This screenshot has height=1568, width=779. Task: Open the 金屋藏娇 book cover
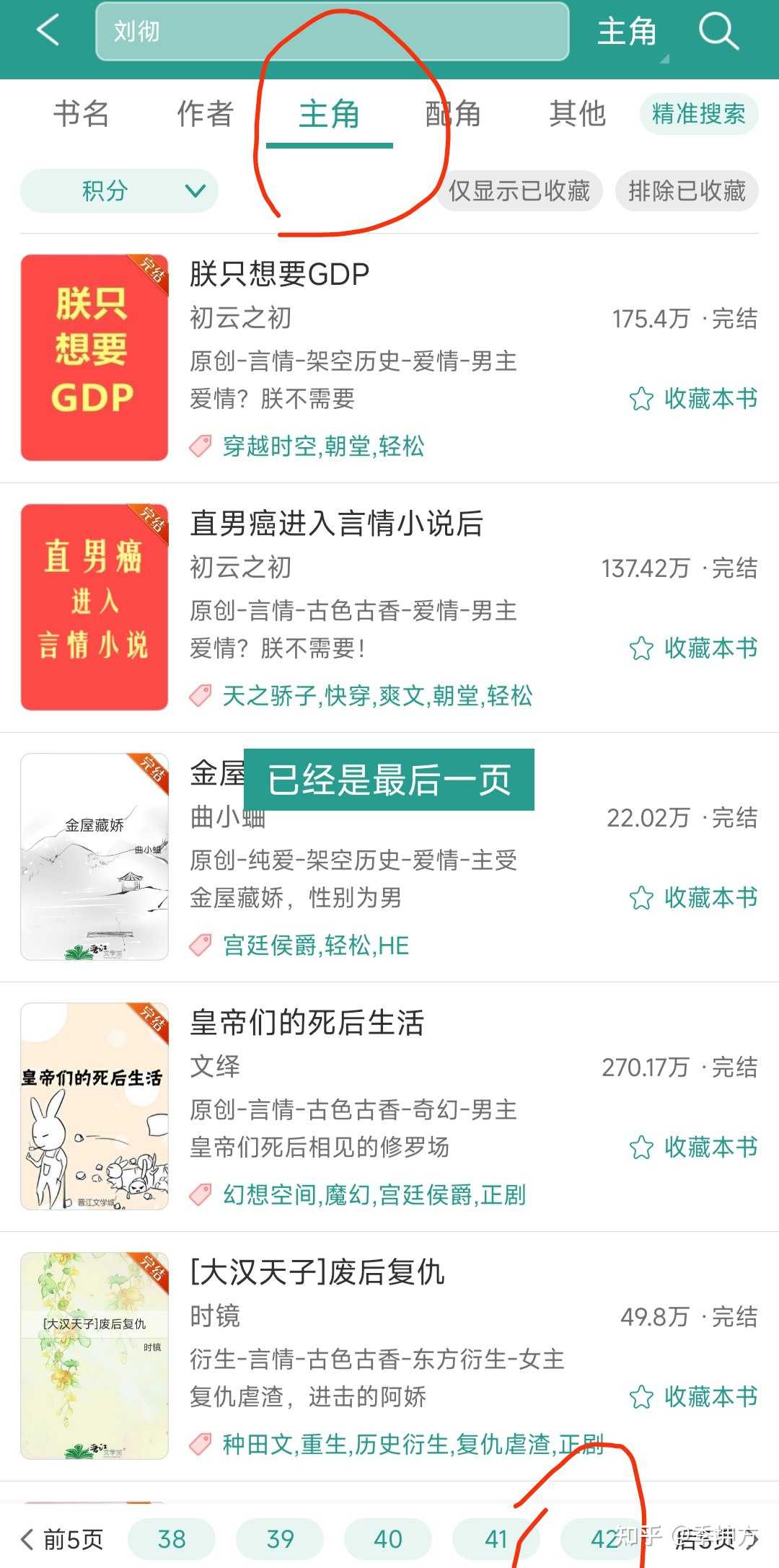94,857
